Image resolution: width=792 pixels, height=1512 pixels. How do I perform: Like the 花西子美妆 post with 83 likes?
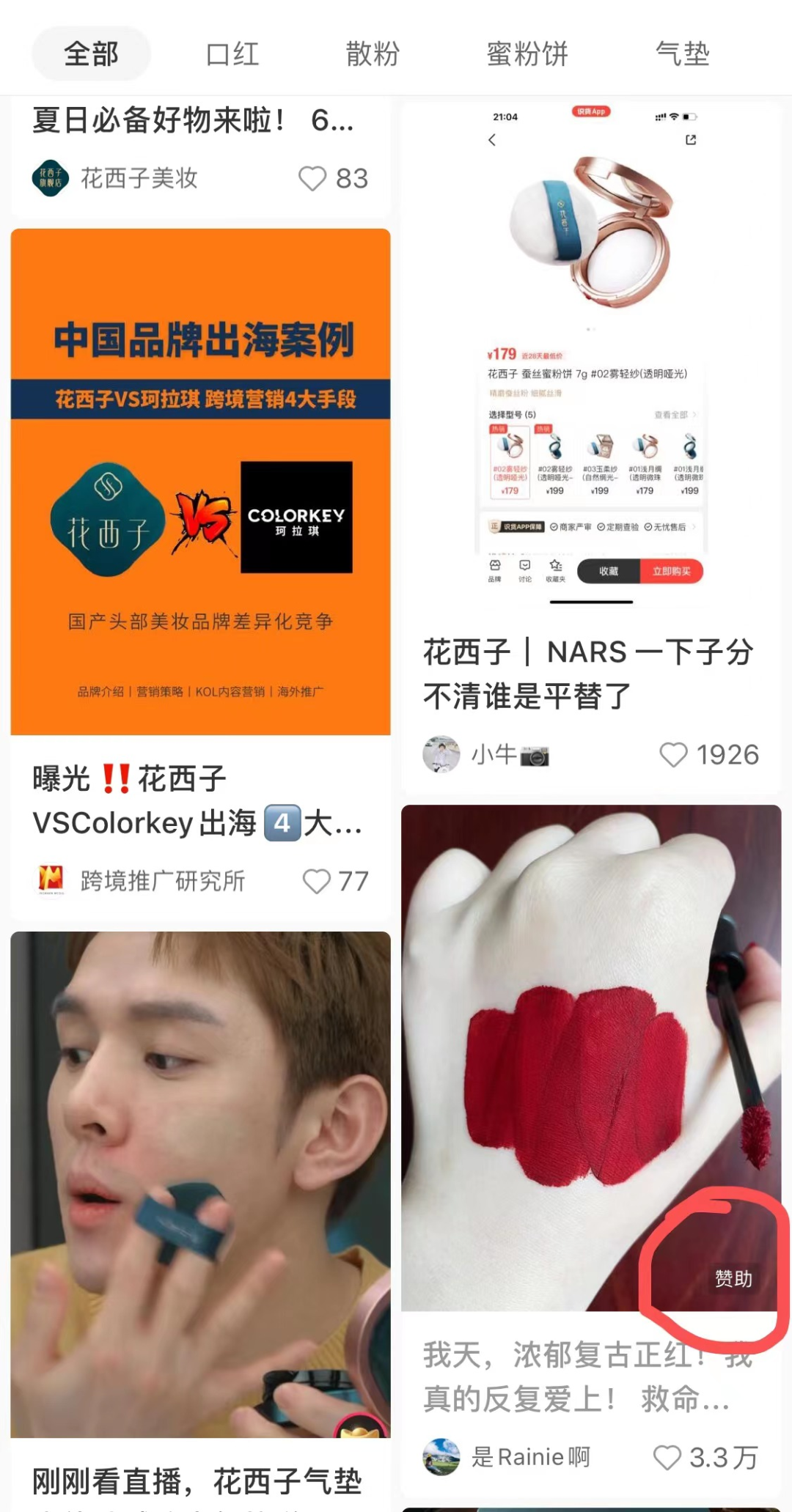point(313,179)
